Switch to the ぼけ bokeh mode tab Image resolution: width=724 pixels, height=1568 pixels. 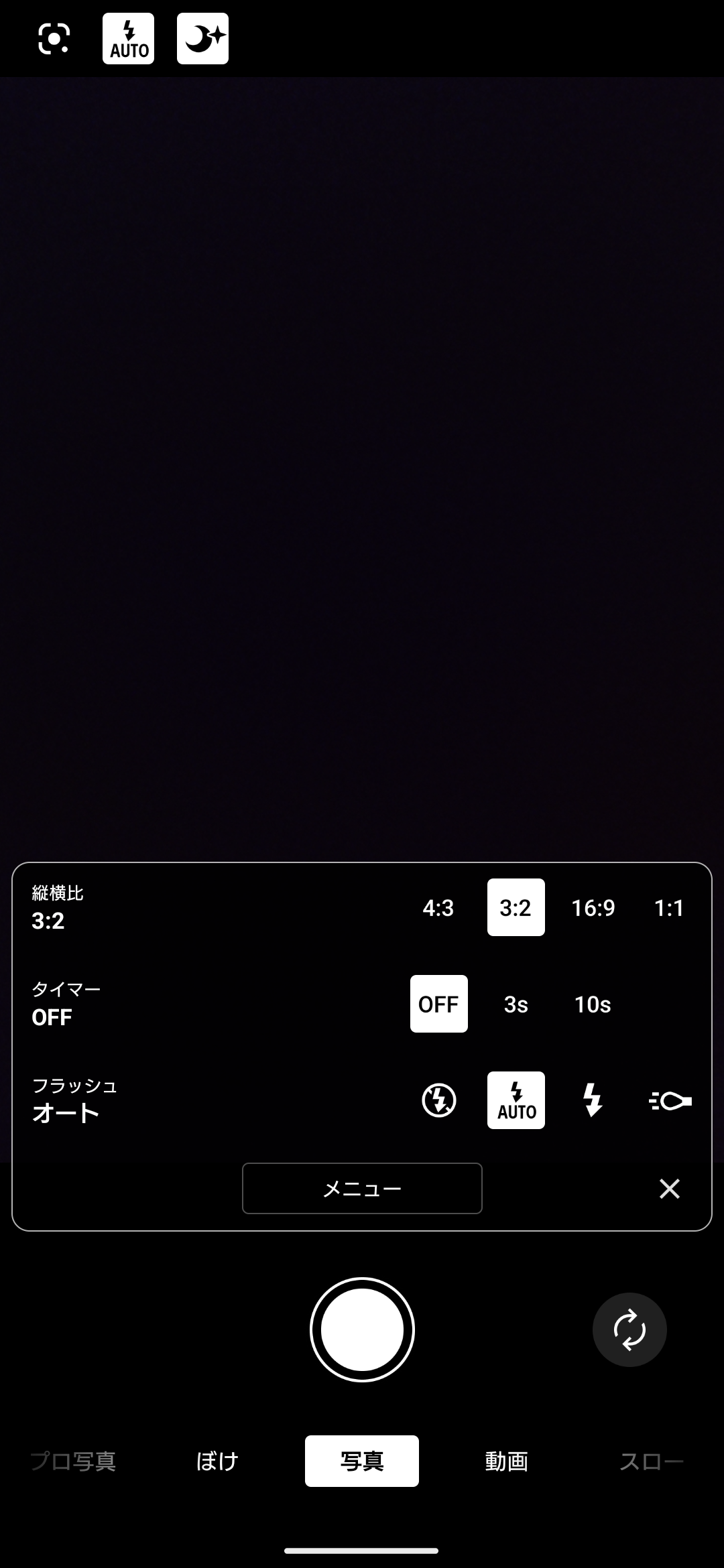(x=217, y=1461)
